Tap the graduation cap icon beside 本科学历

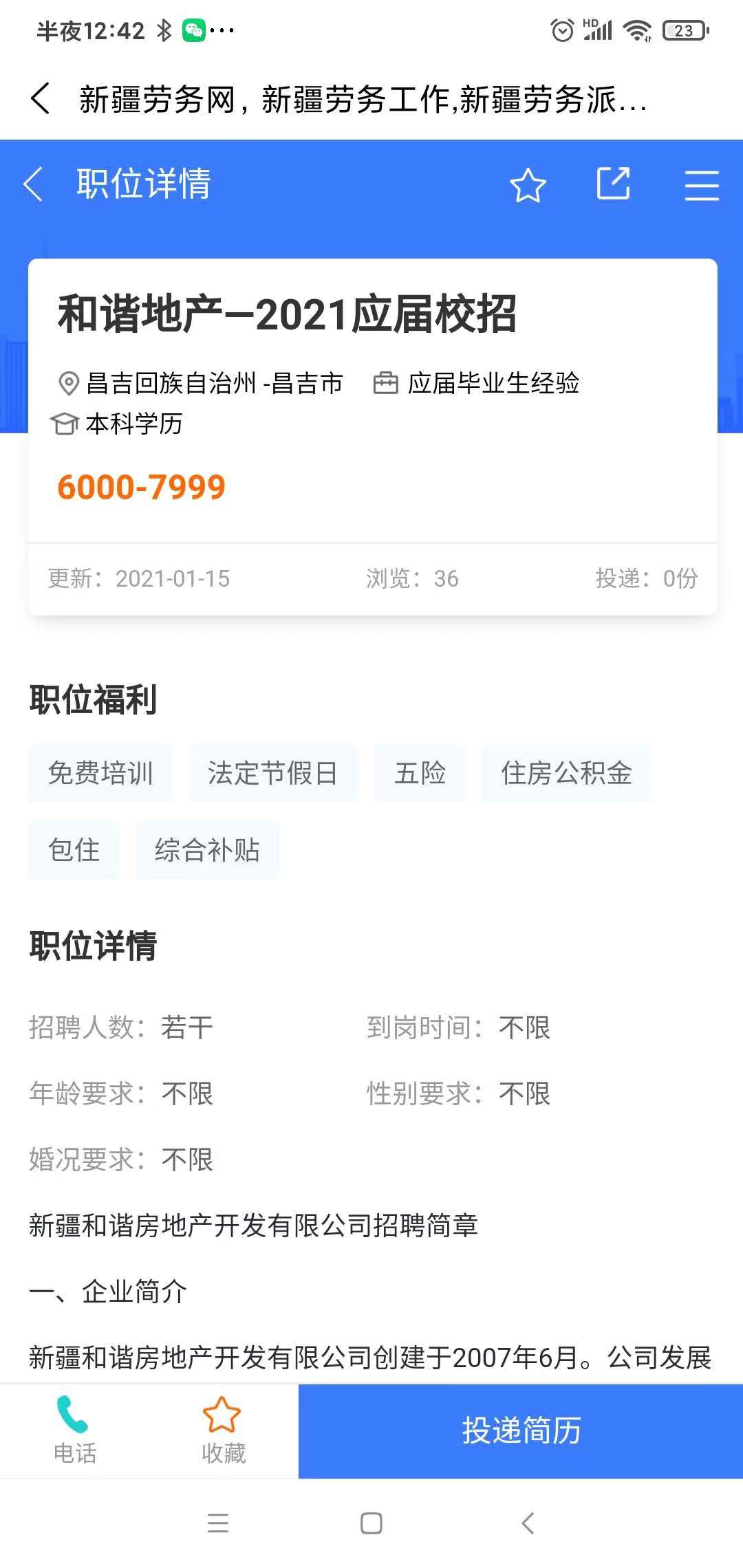(x=64, y=424)
